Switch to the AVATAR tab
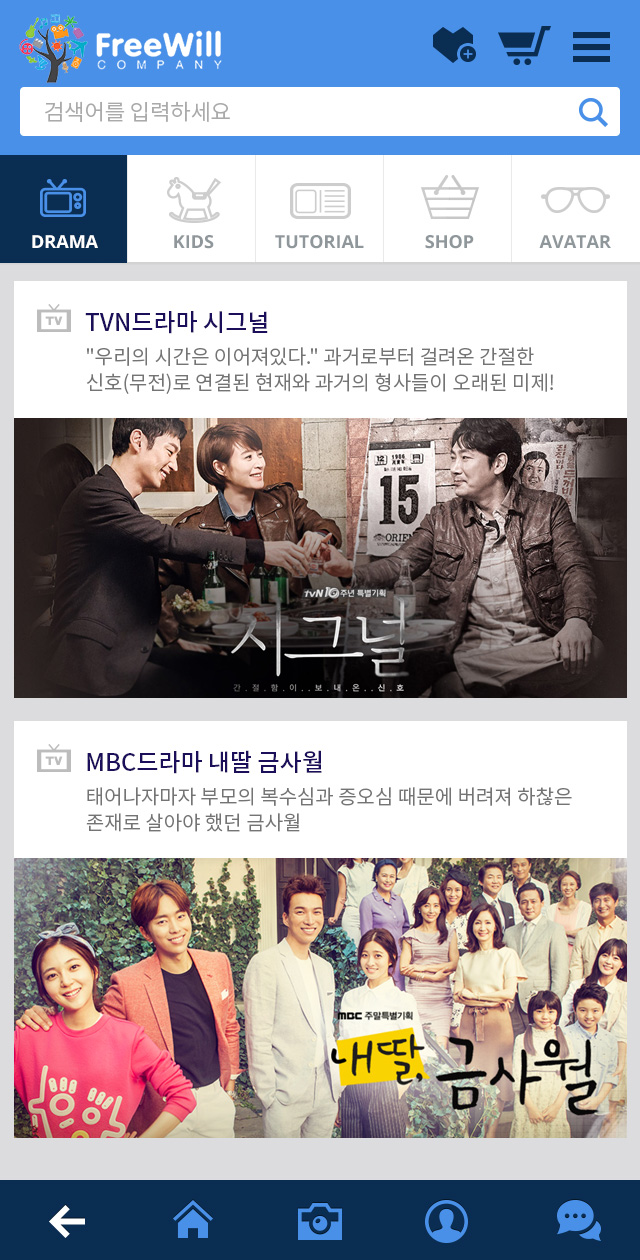The width and height of the screenshot is (640, 1260). (x=576, y=209)
